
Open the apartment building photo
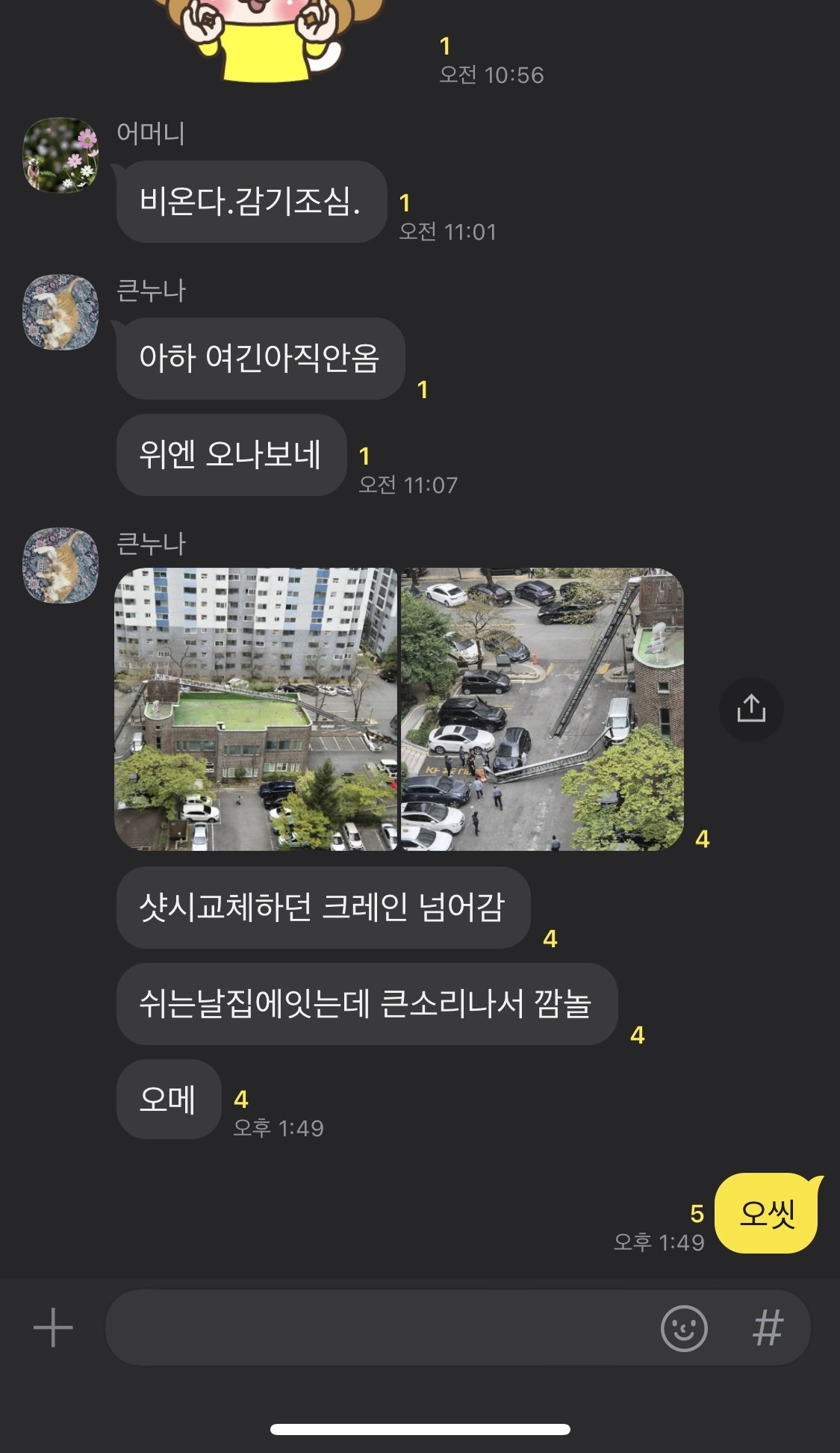255,708
